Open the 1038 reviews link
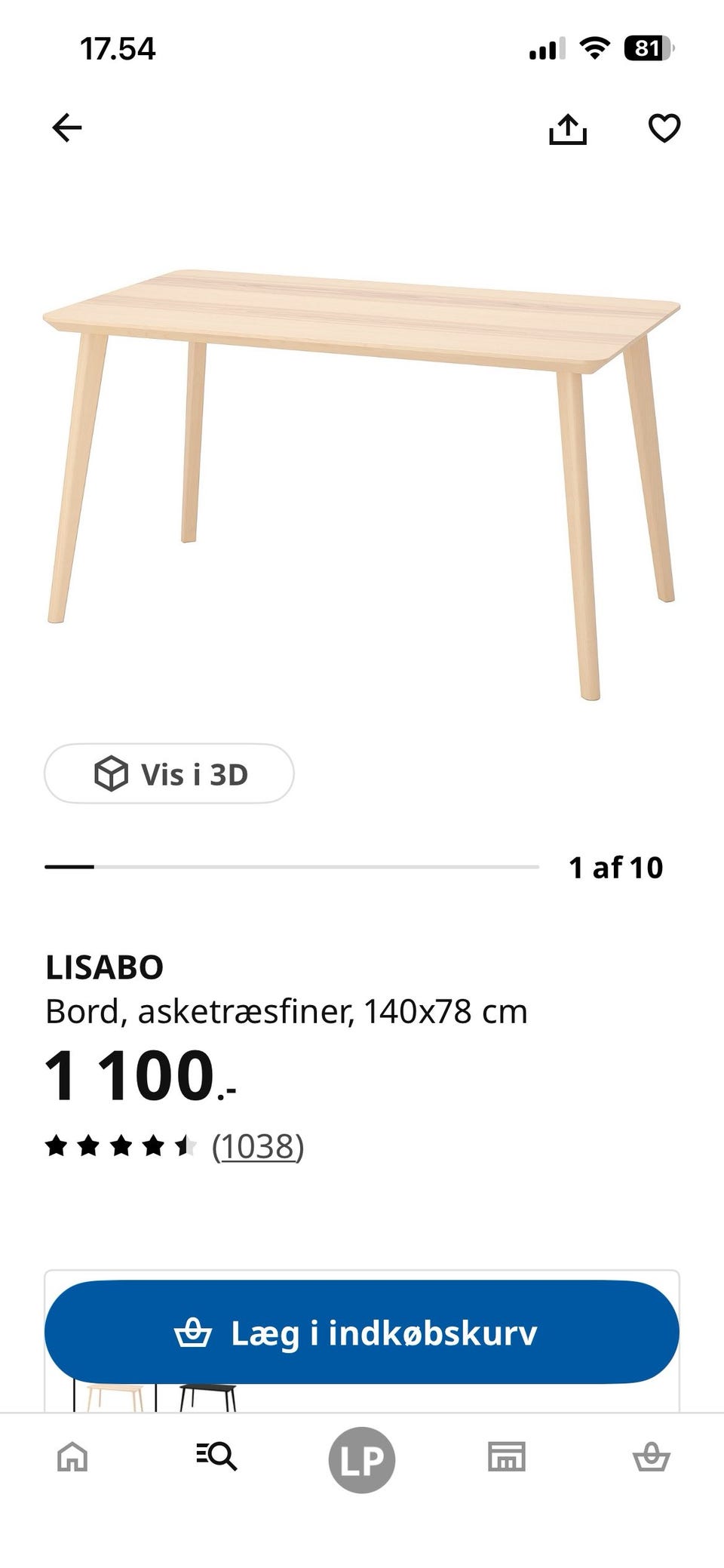This screenshot has height=1568, width=724. tap(258, 1146)
